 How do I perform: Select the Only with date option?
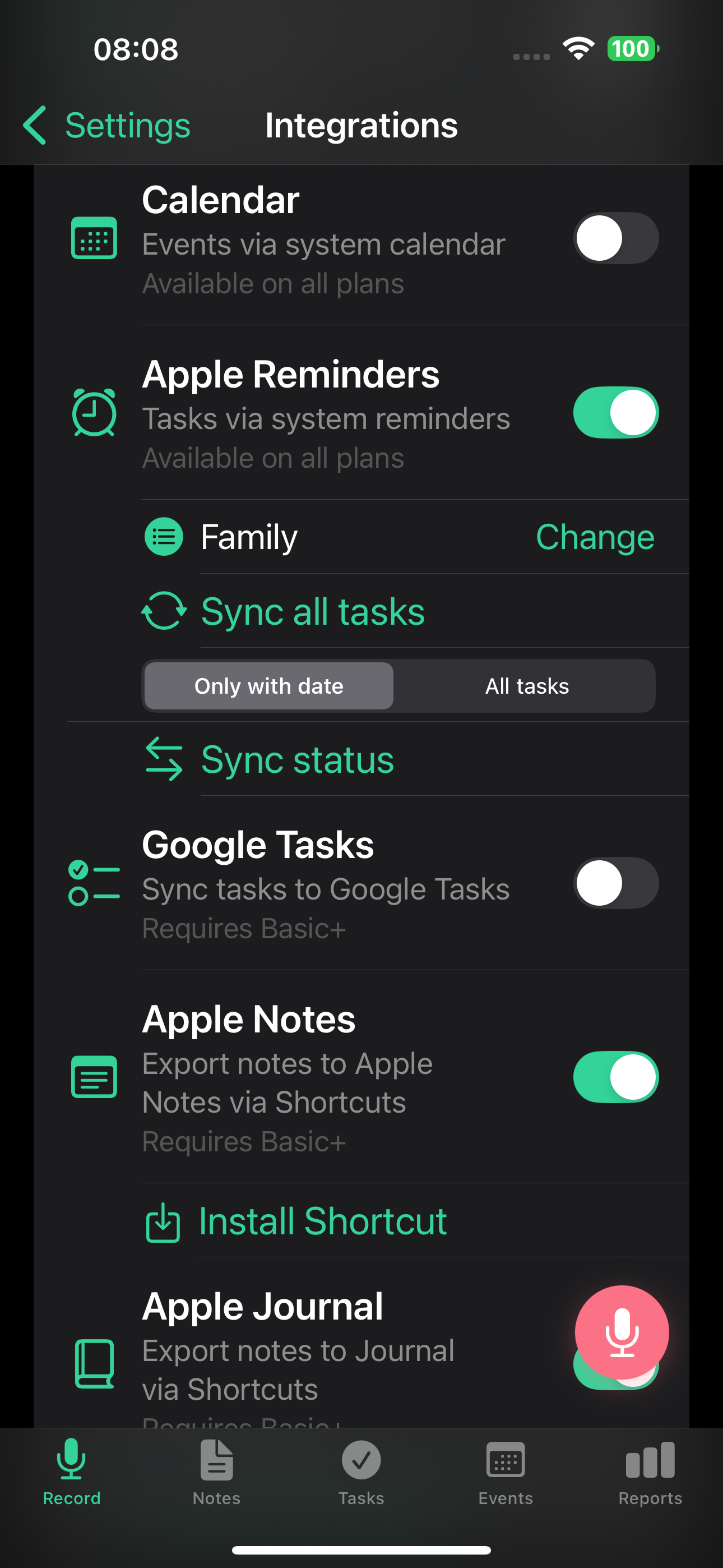pos(268,686)
